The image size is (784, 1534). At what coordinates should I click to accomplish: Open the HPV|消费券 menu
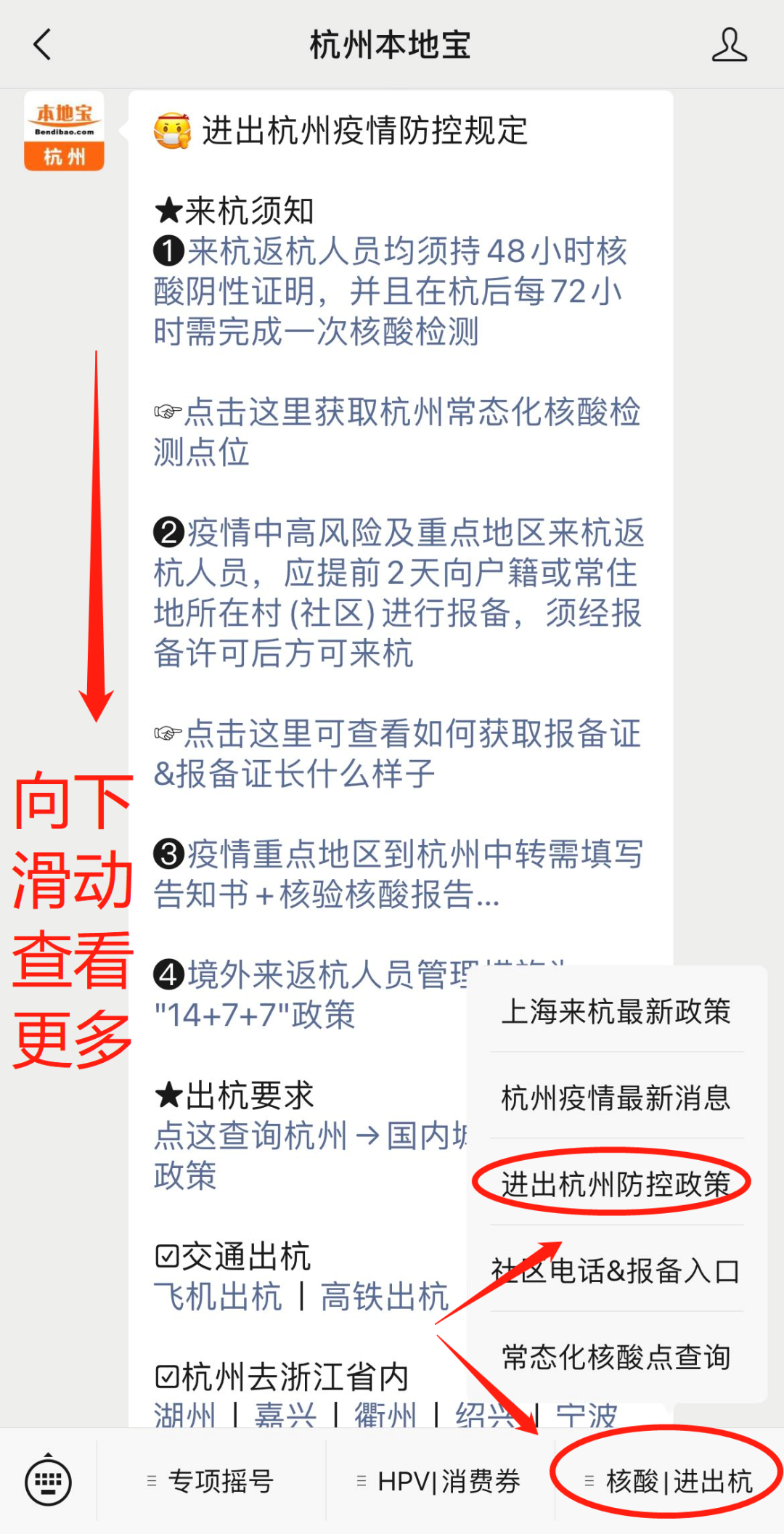click(x=440, y=1481)
